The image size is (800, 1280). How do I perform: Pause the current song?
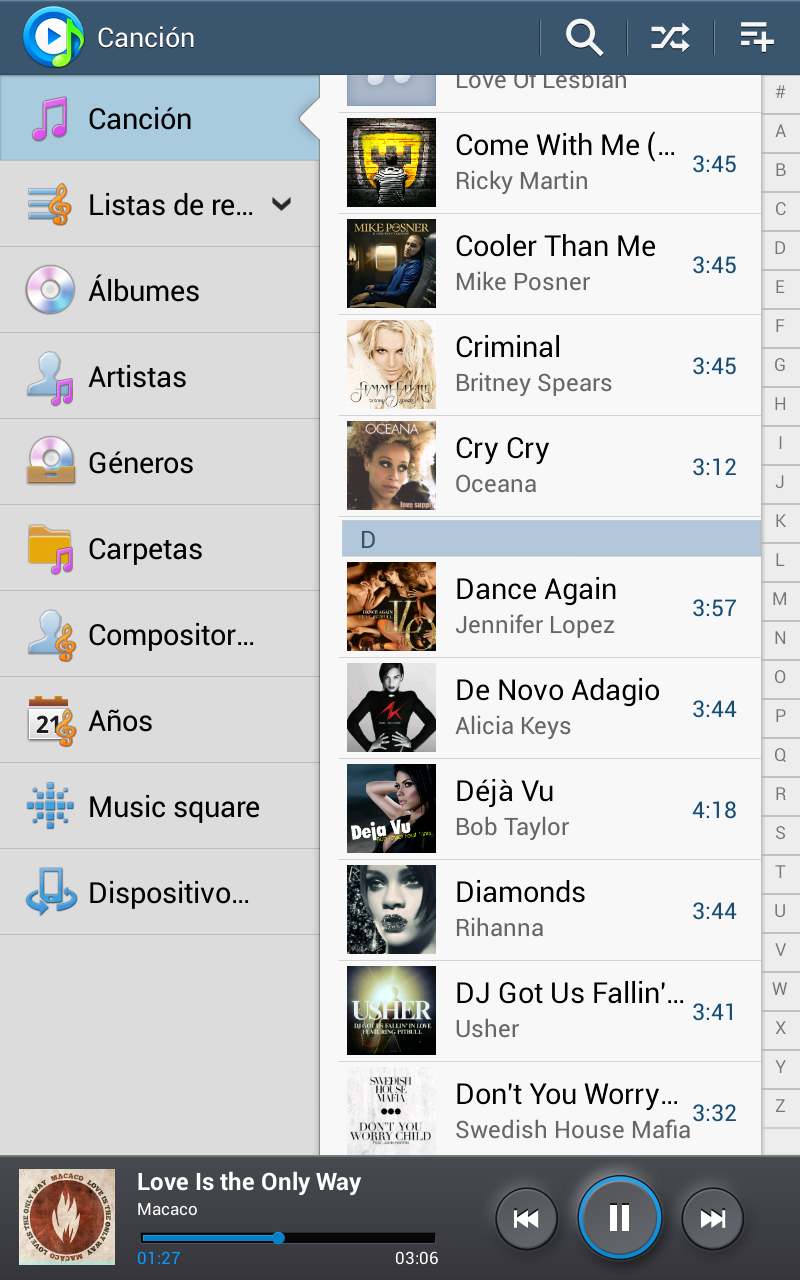pyautogui.click(x=619, y=1218)
